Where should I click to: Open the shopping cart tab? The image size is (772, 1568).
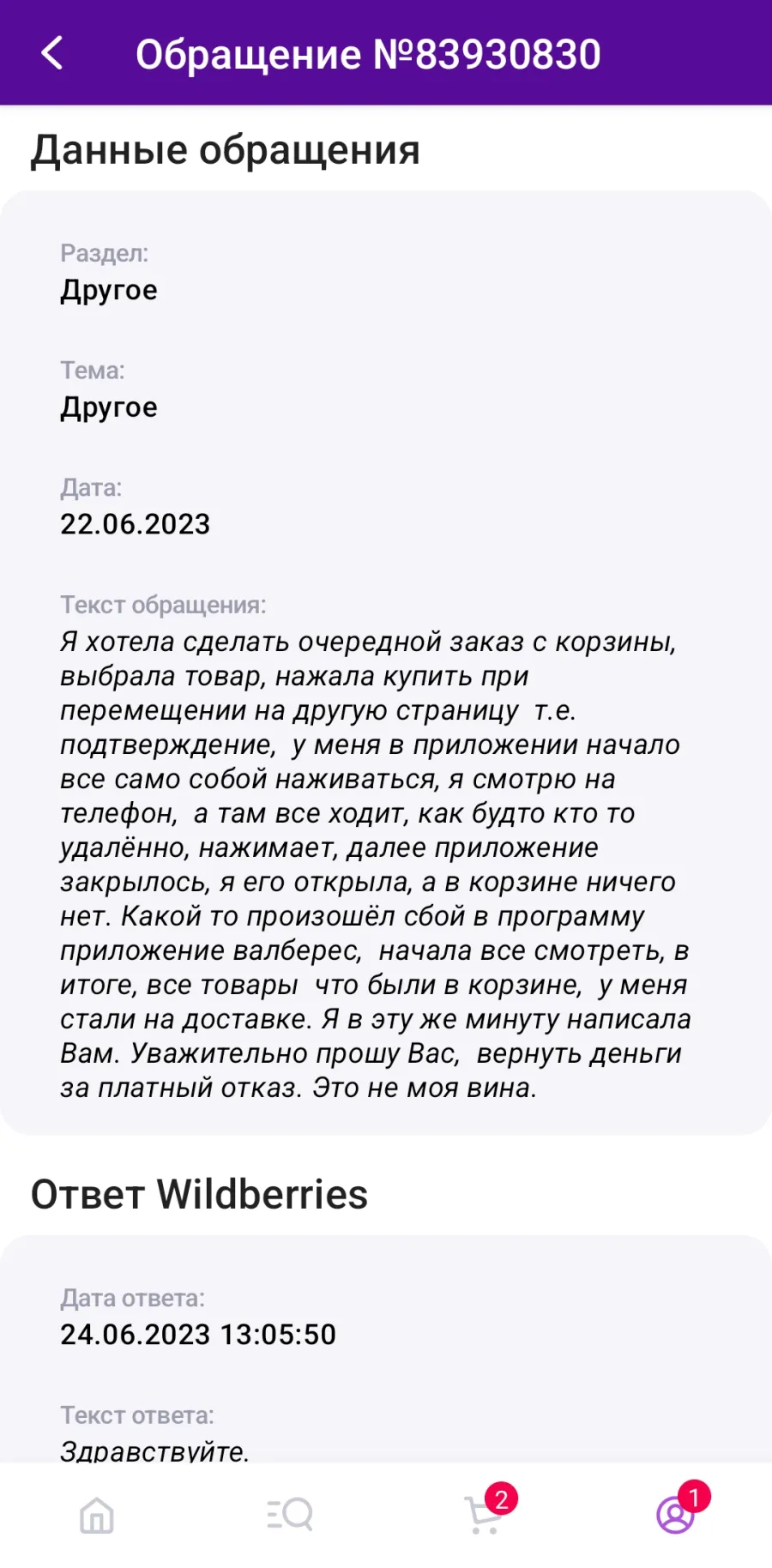click(x=484, y=1514)
